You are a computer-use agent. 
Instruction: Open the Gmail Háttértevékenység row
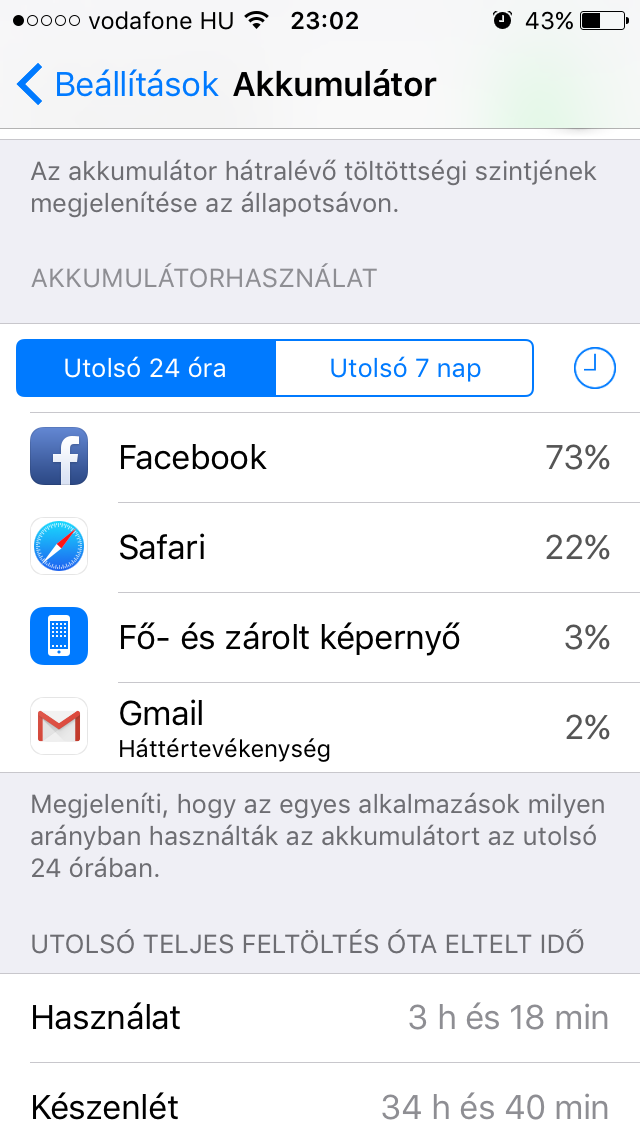320,727
